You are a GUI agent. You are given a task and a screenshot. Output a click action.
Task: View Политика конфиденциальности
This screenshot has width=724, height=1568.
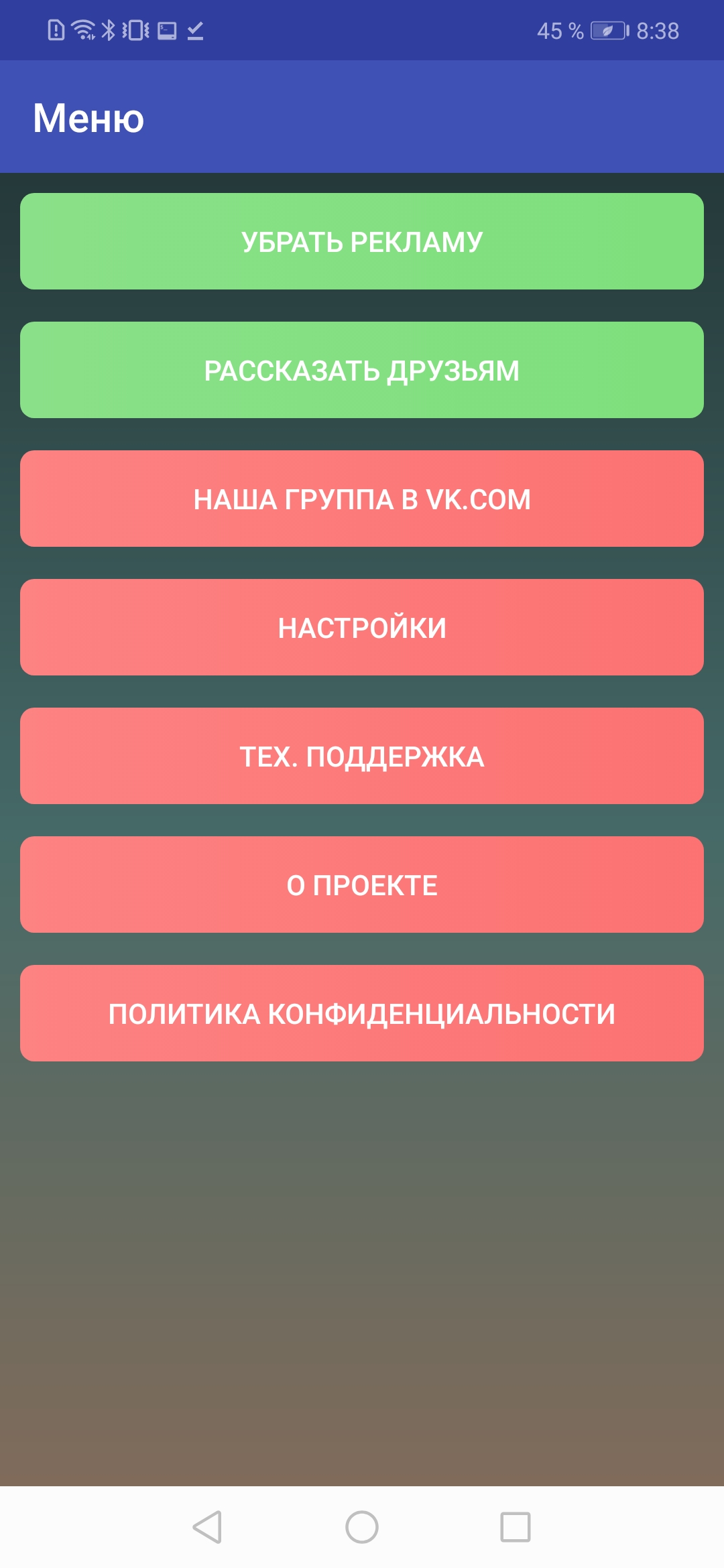(362, 1013)
